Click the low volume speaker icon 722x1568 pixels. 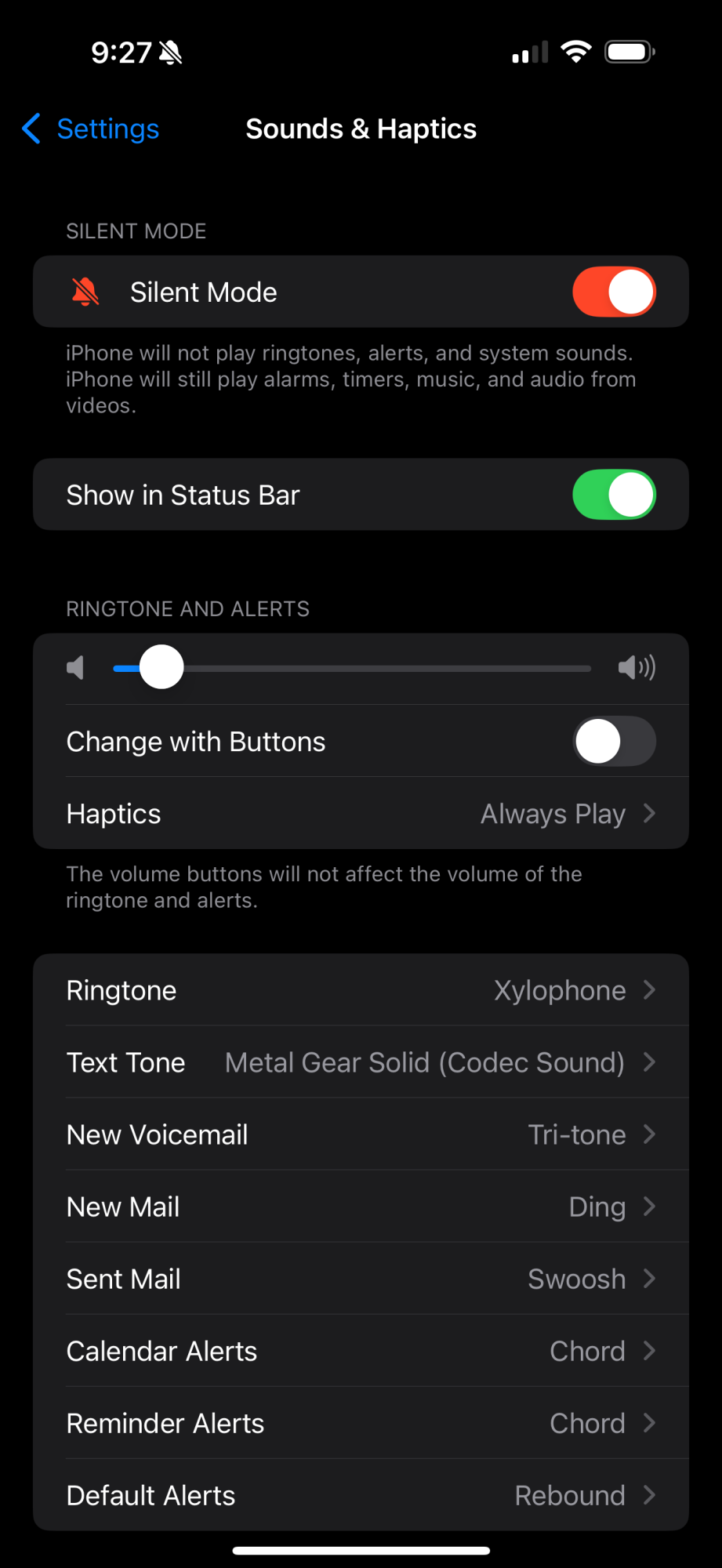tap(75, 667)
